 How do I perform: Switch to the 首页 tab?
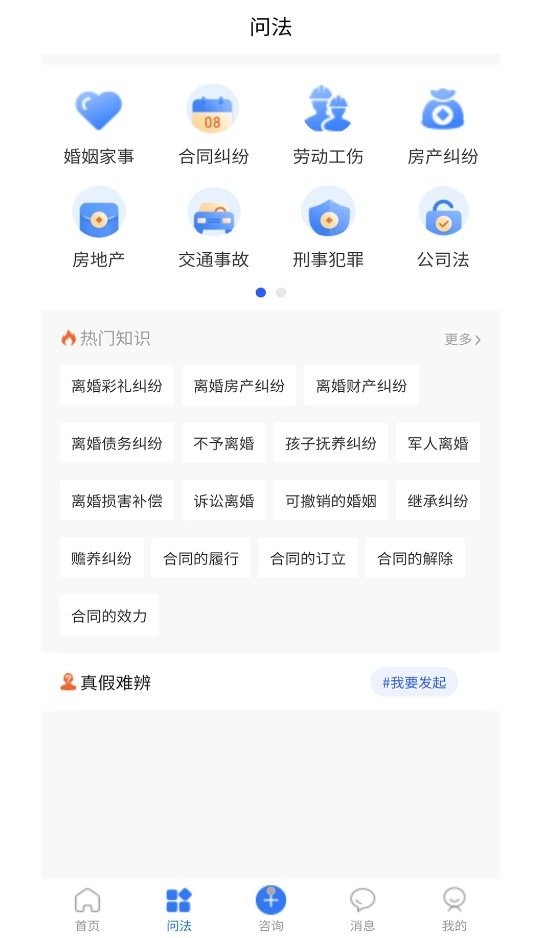pyautogui.click(x=87, y=909)
